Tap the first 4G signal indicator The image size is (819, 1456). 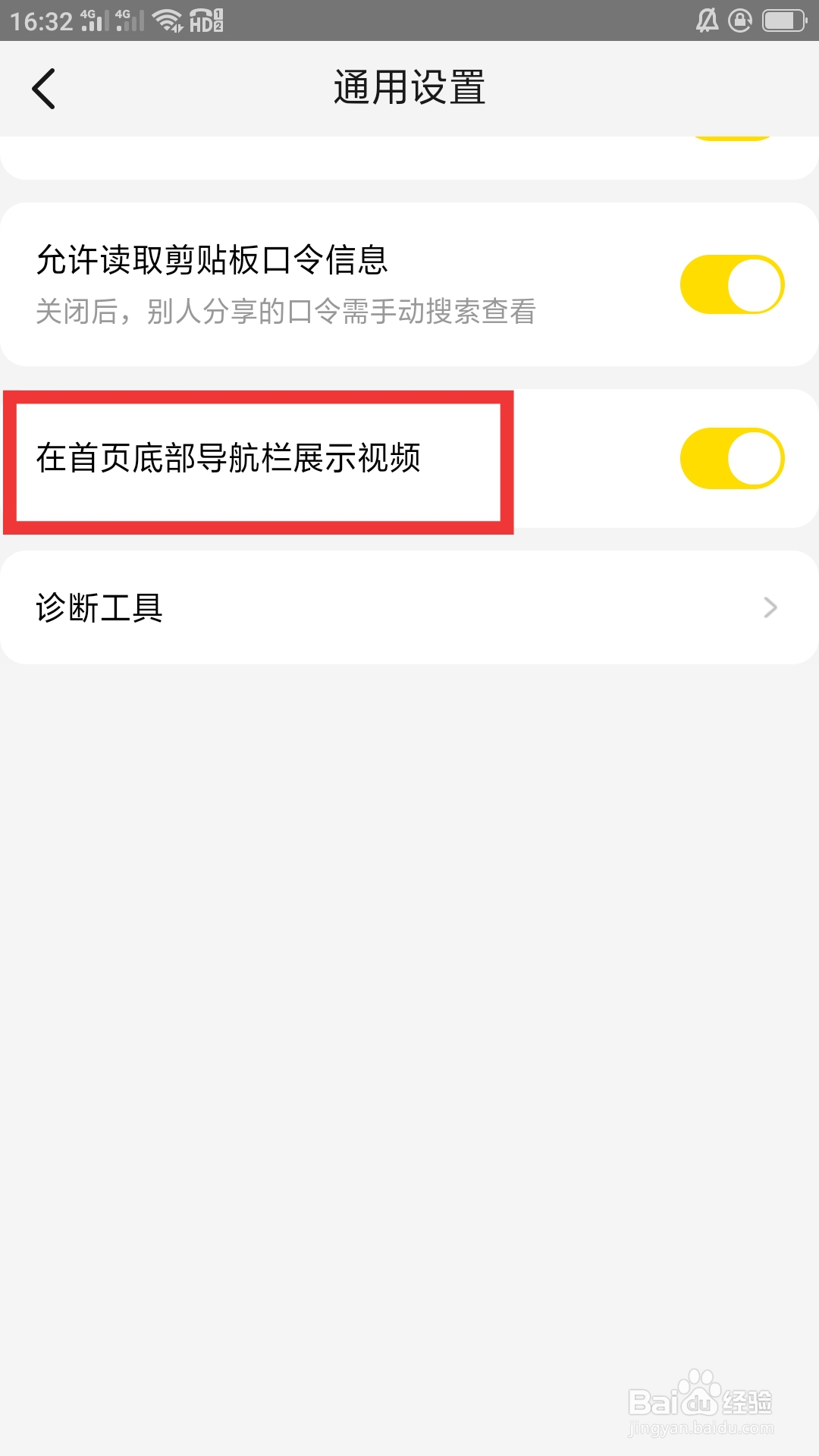pyautogui.click(x=93, y=21)
